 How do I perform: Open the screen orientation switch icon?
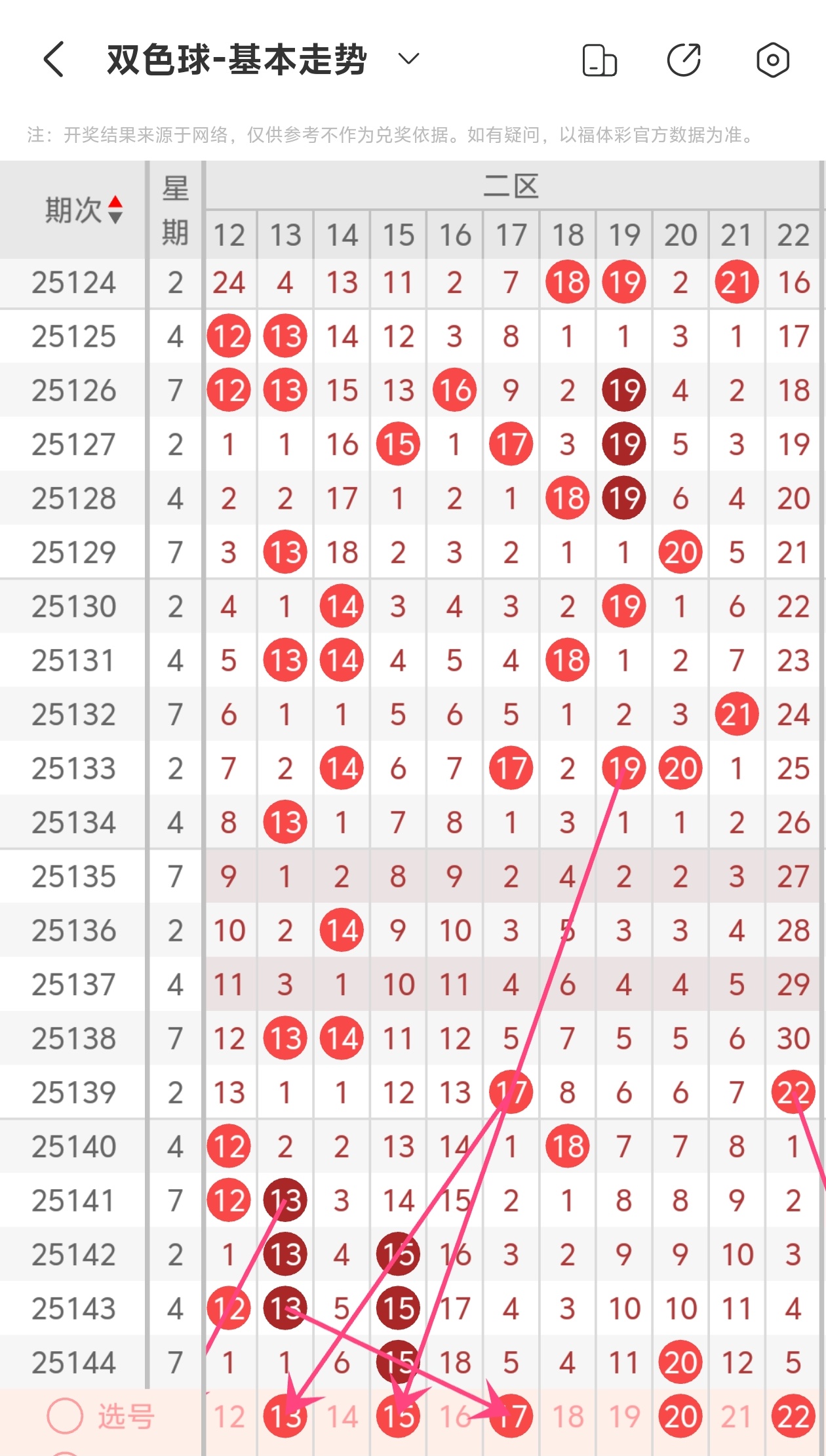pos(599,60)
